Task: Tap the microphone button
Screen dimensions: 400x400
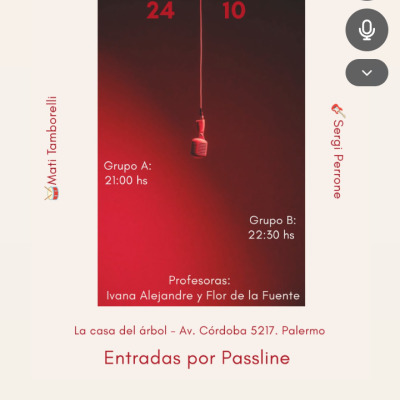Action: click(x=367, y=30)
